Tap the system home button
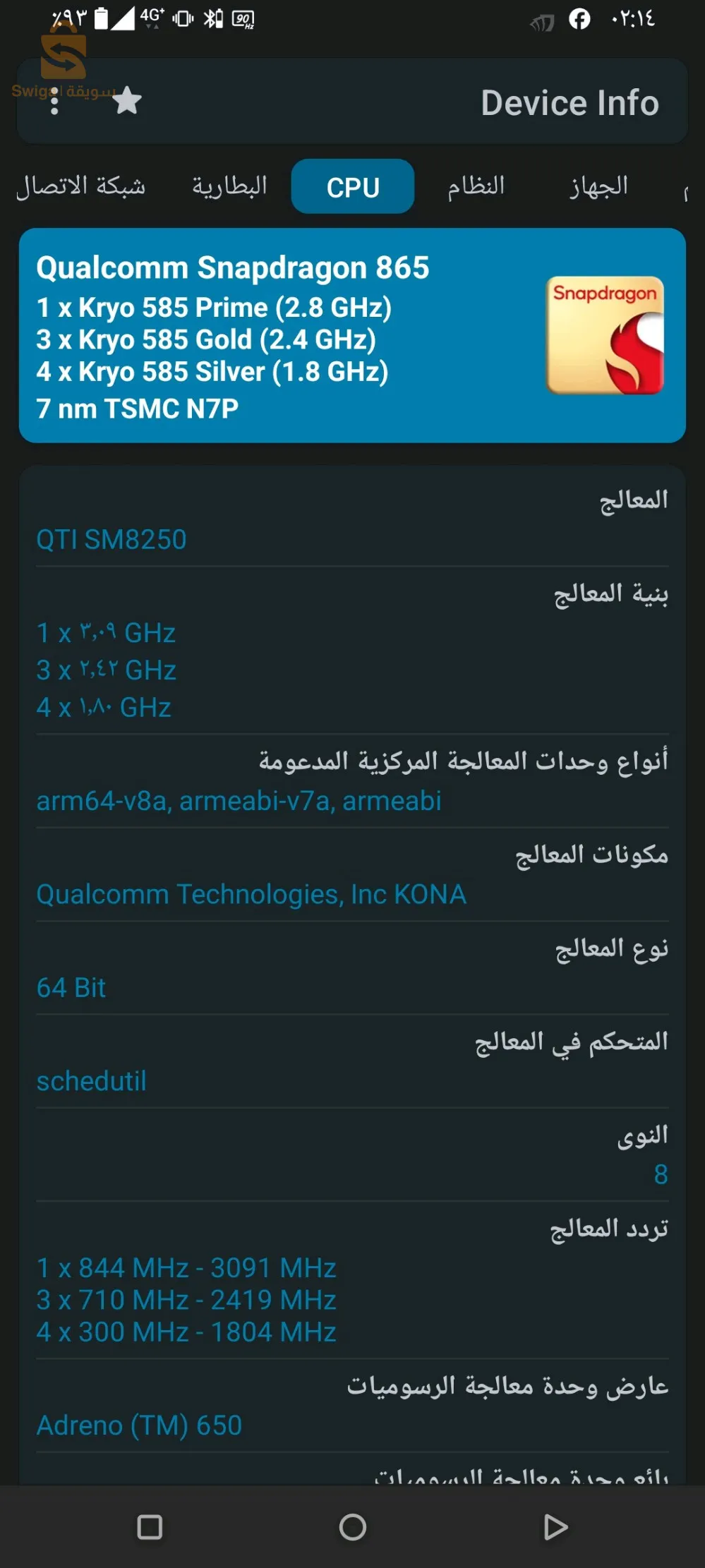 (x=352, y=1527)
